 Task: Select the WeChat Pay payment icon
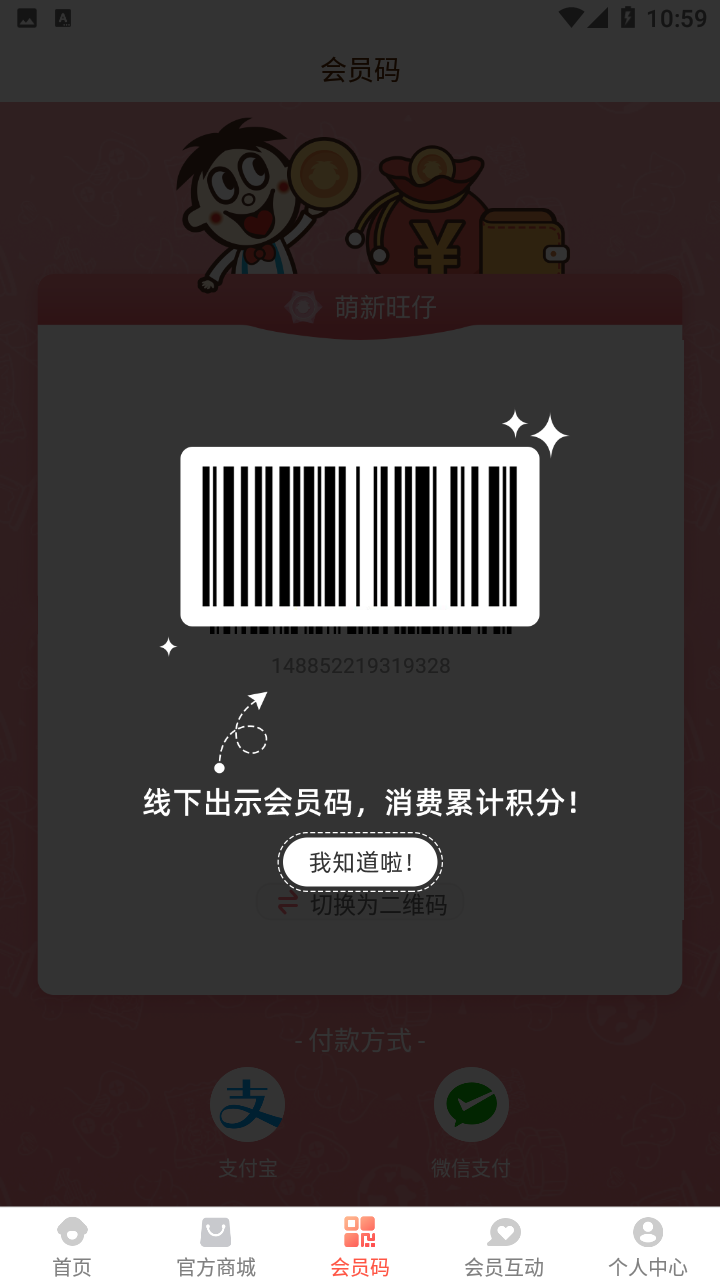point(471,1103)
